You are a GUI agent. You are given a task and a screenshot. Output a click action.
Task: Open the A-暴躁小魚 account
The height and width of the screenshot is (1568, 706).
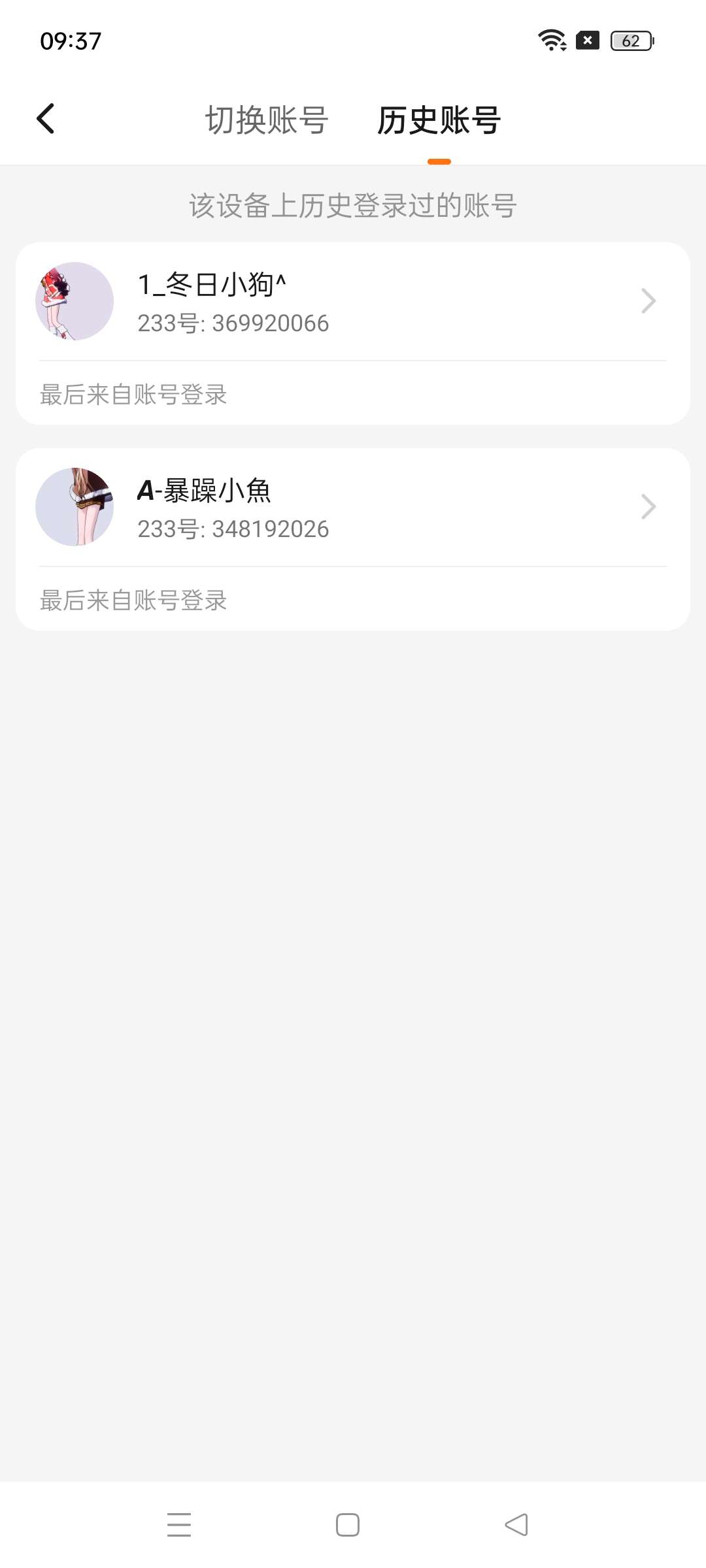pos(353,508)
